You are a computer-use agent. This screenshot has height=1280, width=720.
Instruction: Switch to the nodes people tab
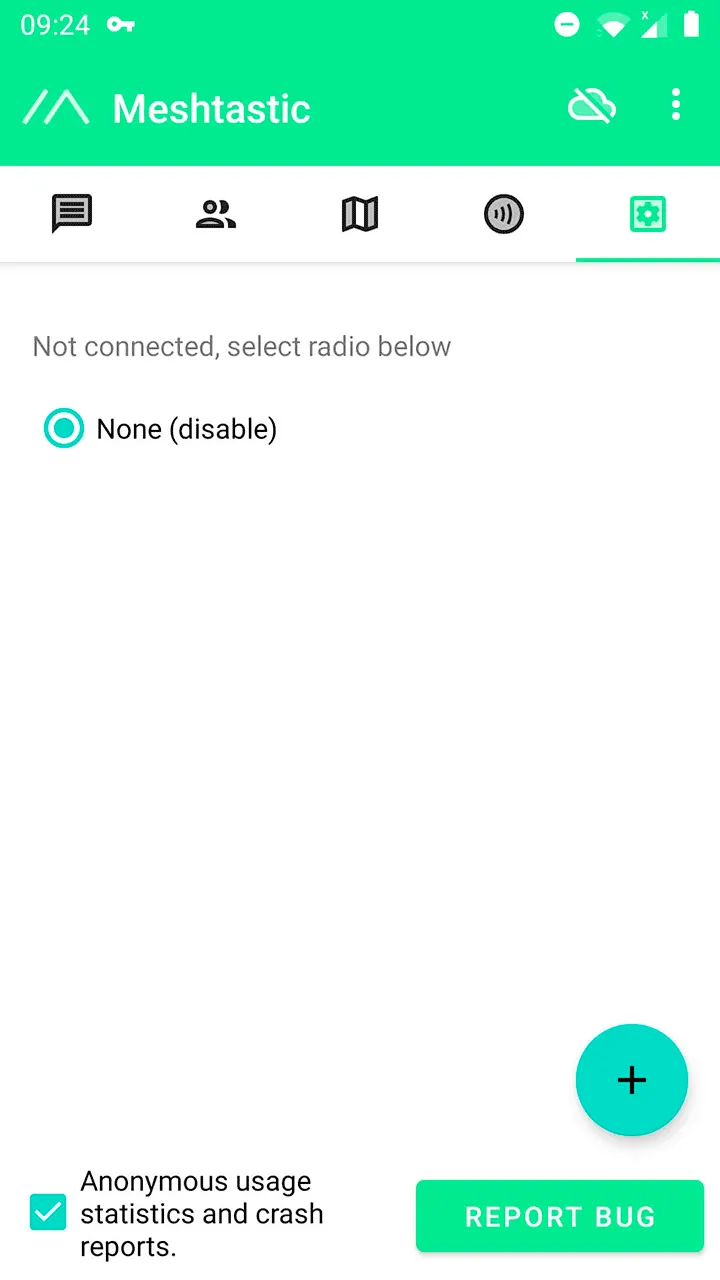click(x=216, y=214)
